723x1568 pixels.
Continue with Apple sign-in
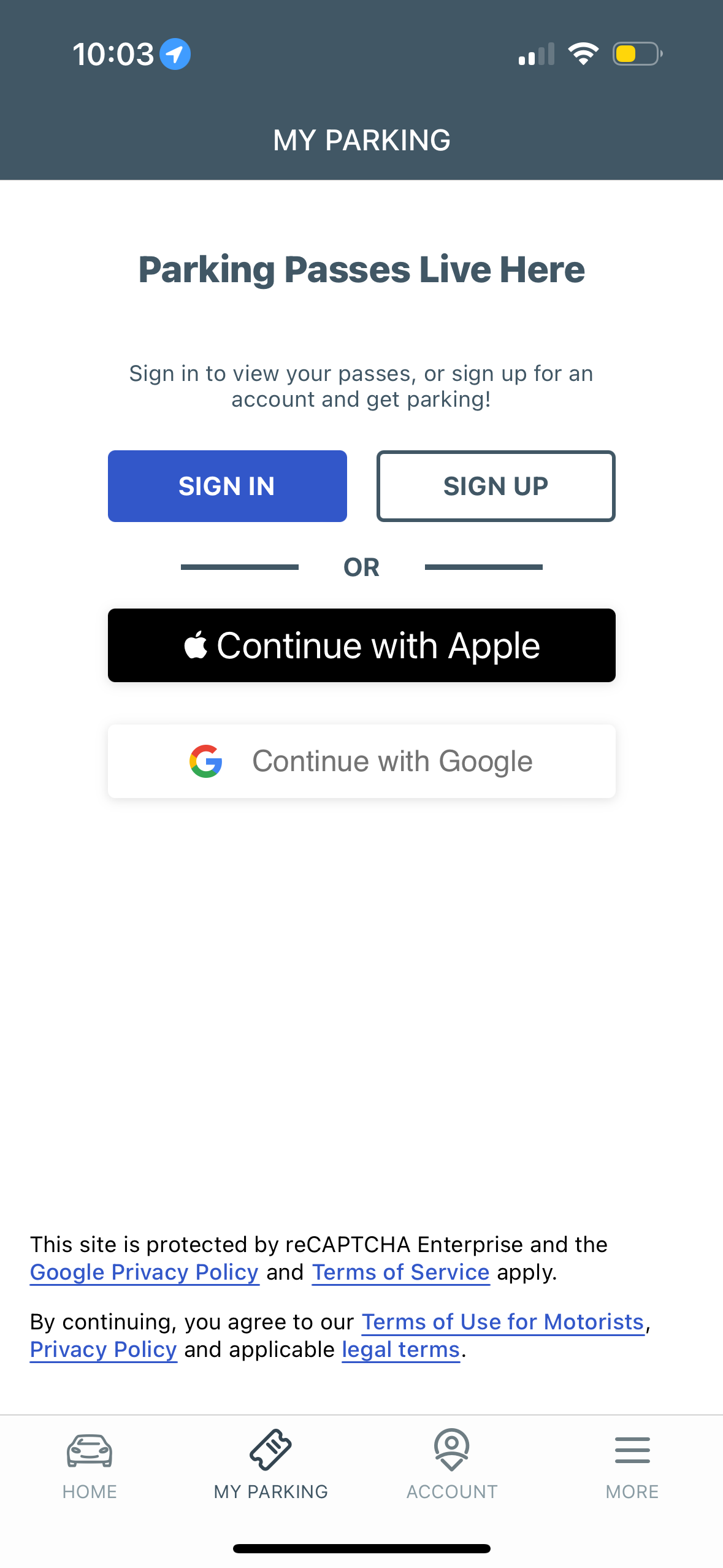[x=361, y=645]
